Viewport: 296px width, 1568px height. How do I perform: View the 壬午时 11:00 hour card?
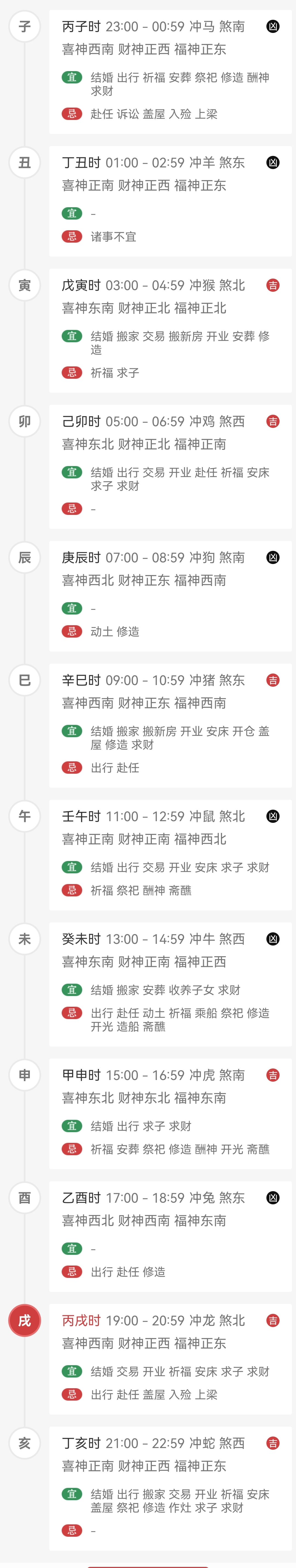(x=170, y=854)
